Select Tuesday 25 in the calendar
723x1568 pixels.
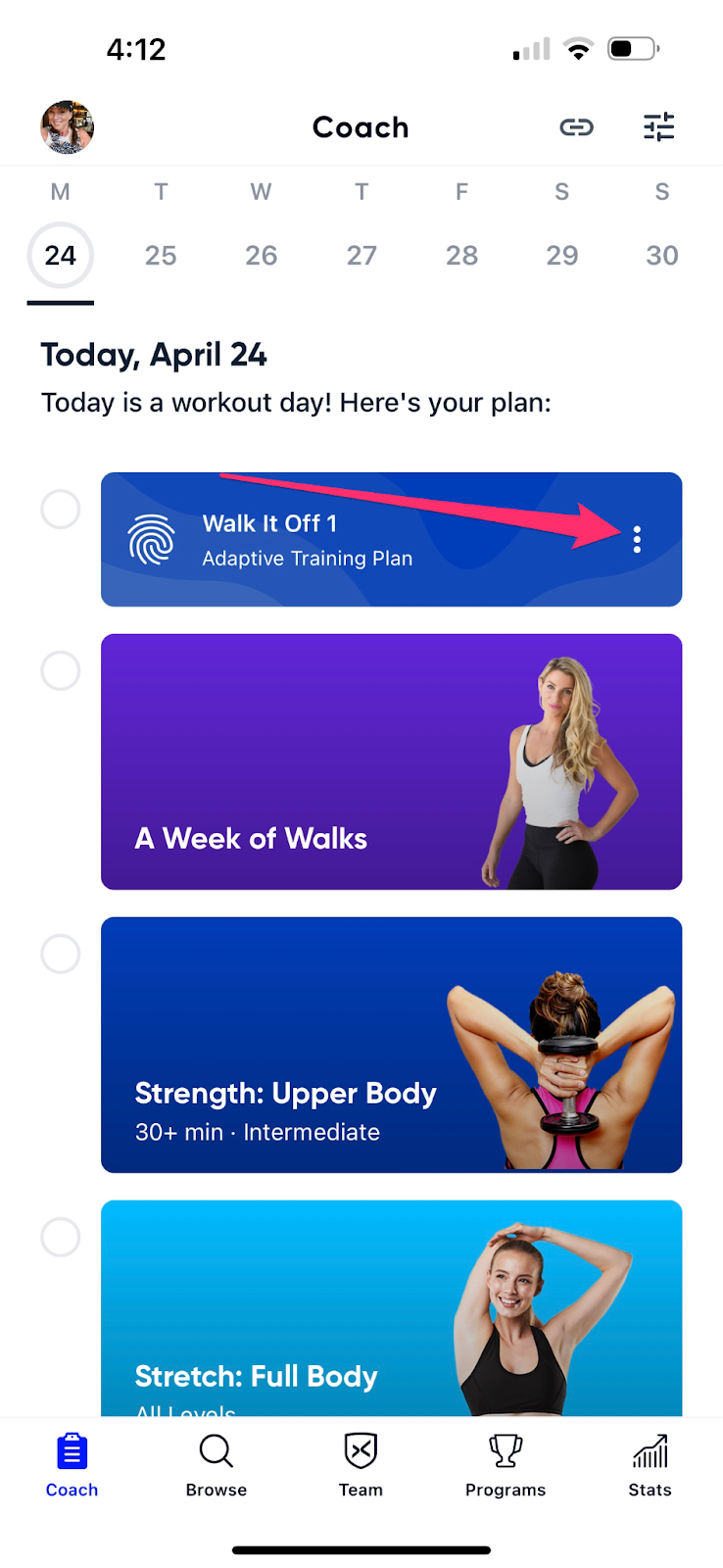click(161, 255)
